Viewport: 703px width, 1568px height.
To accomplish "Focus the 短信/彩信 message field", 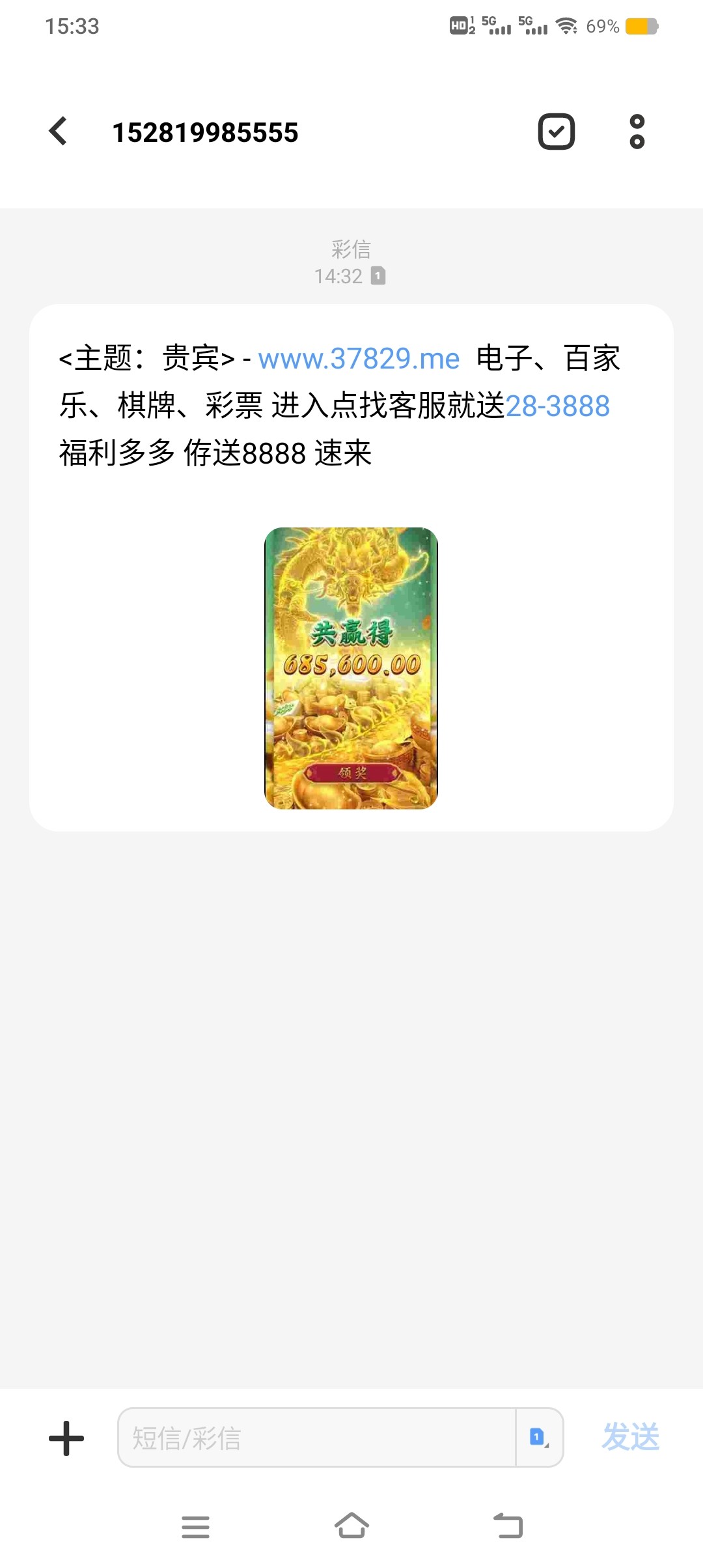I will pos(316,1438).
